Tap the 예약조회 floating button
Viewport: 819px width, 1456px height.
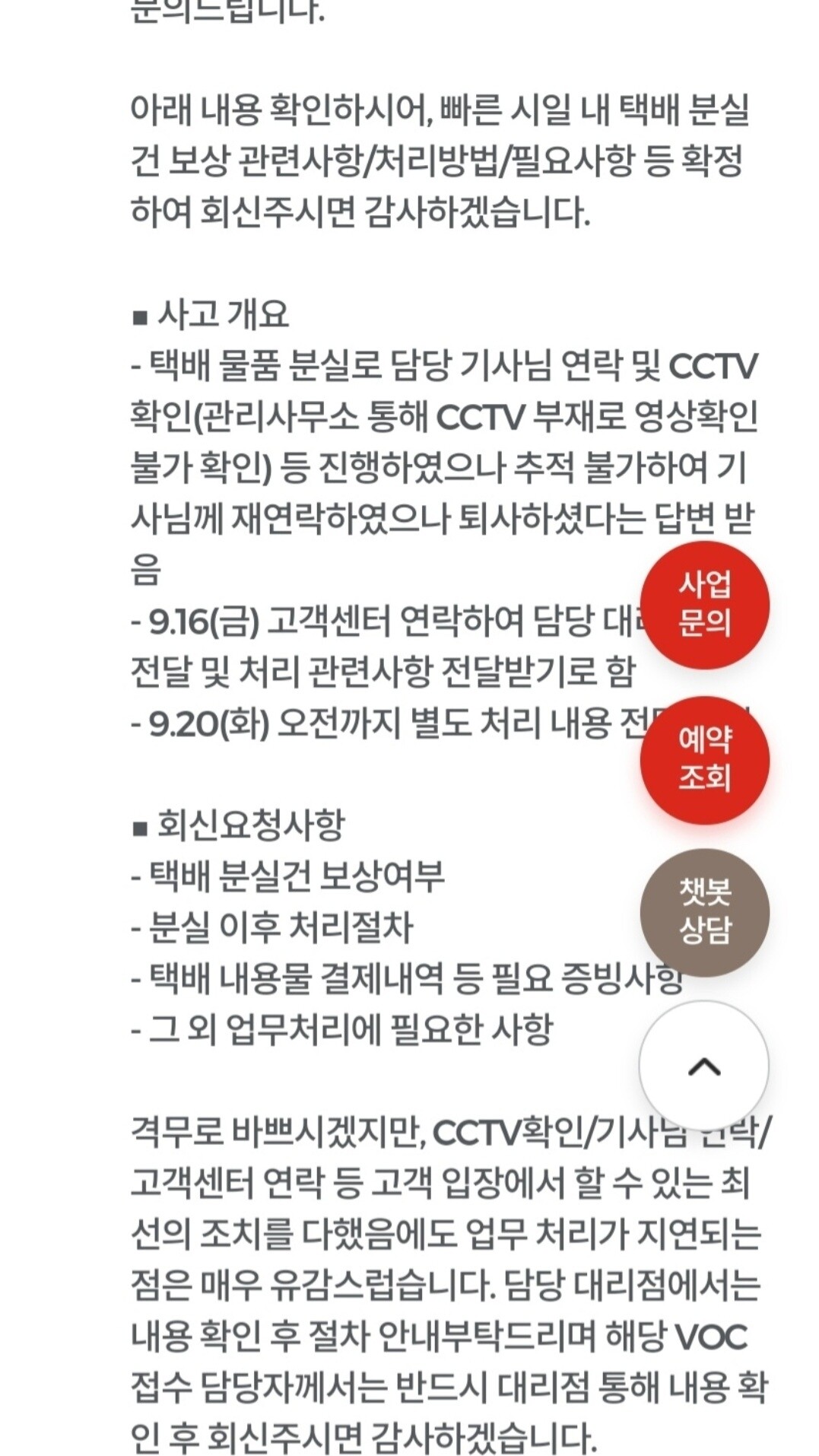point(704,759)
